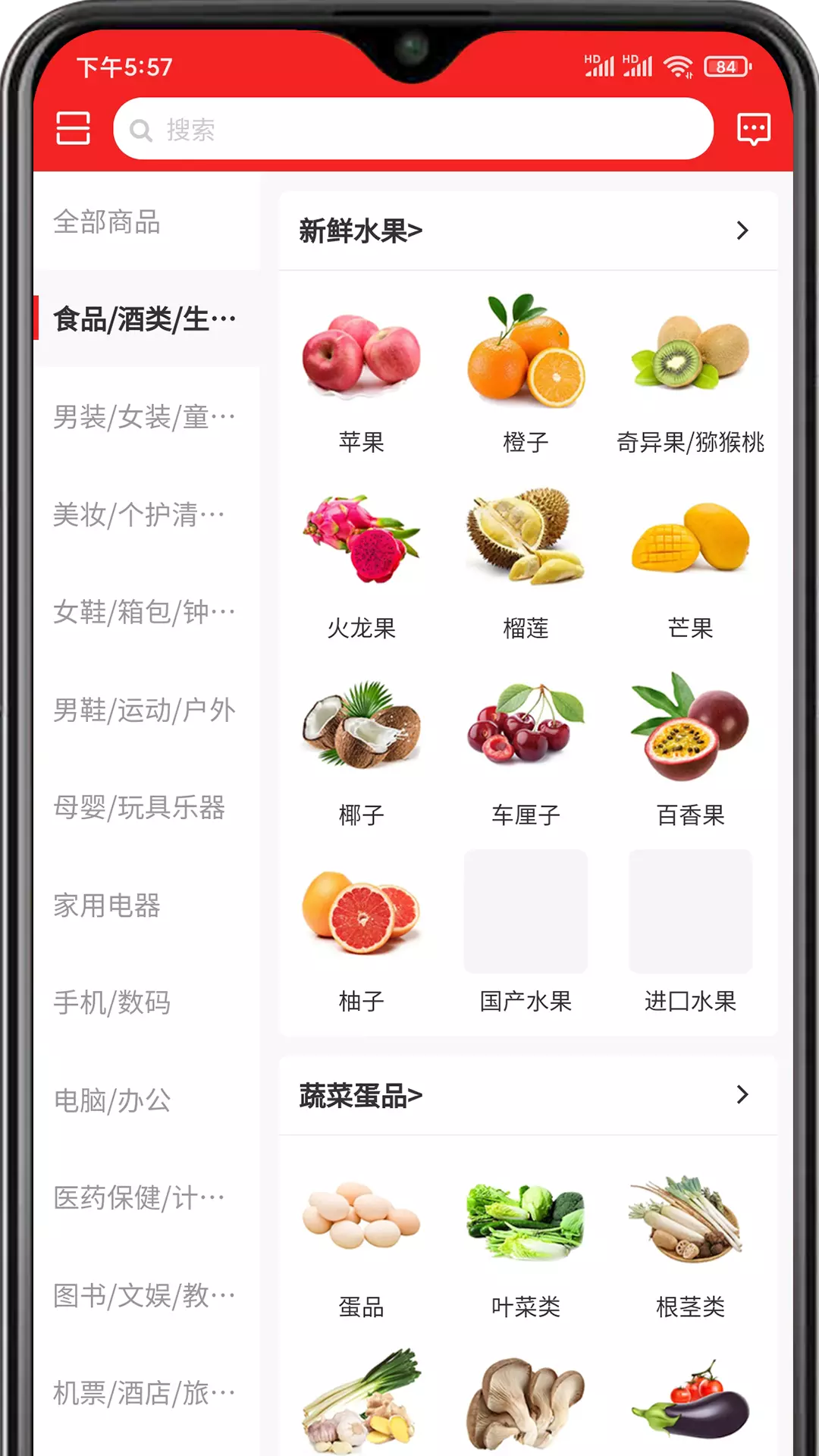The image size is (819, 1456).
Task: Open the scan icon left of search
Action: click(73, 128)
